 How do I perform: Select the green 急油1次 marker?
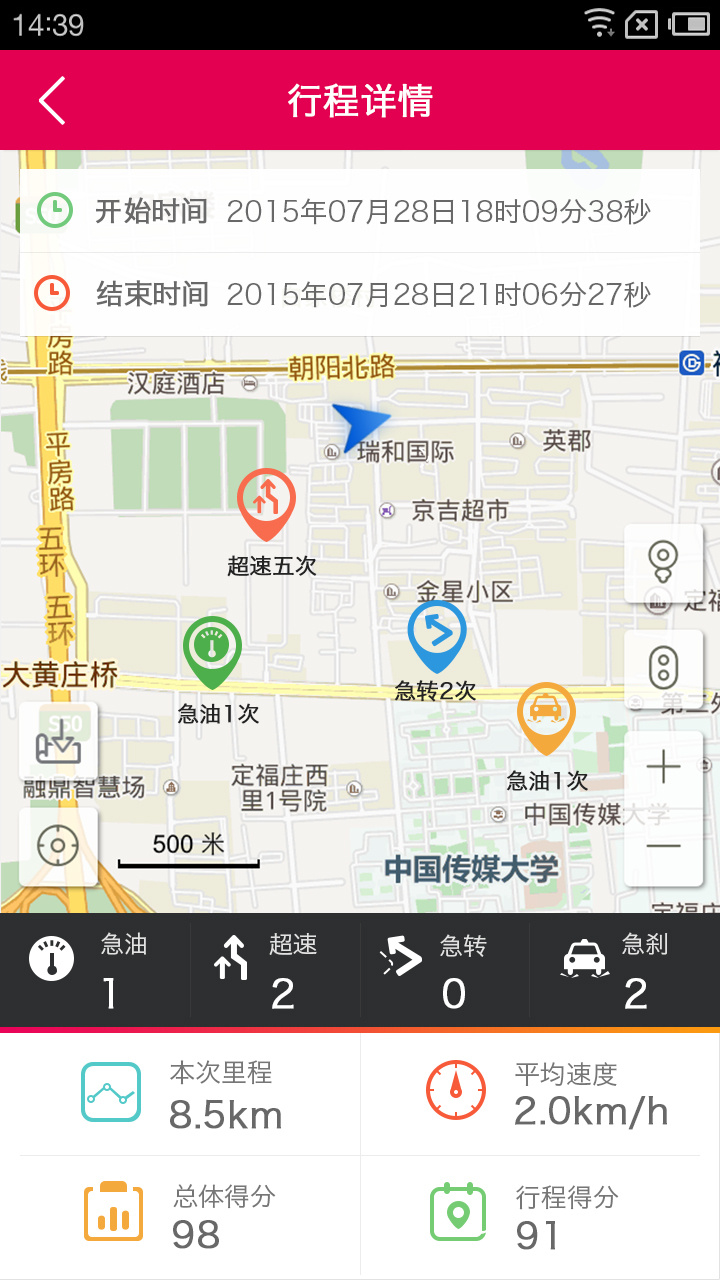tap(212, 651)
